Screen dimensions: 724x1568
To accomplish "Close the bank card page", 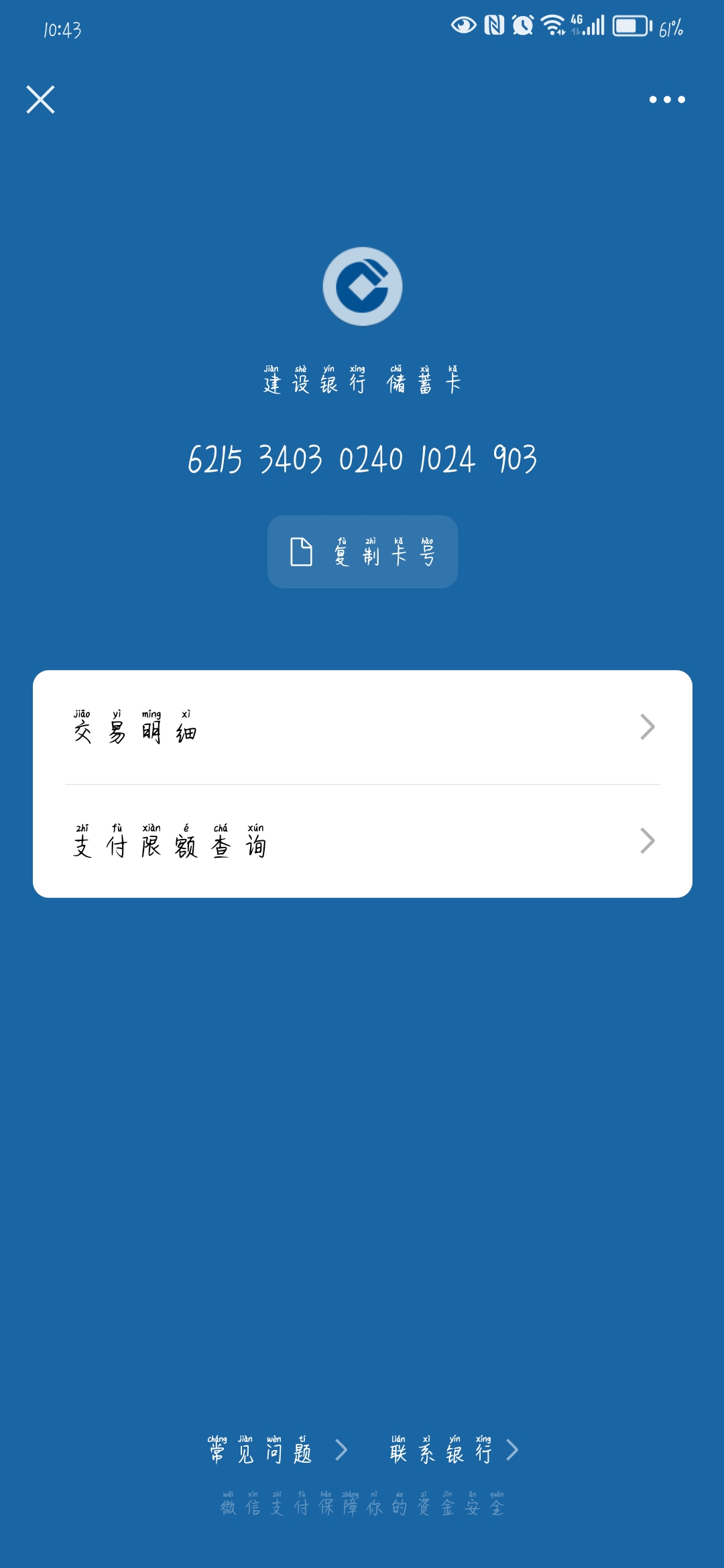I will pos(40,100).
